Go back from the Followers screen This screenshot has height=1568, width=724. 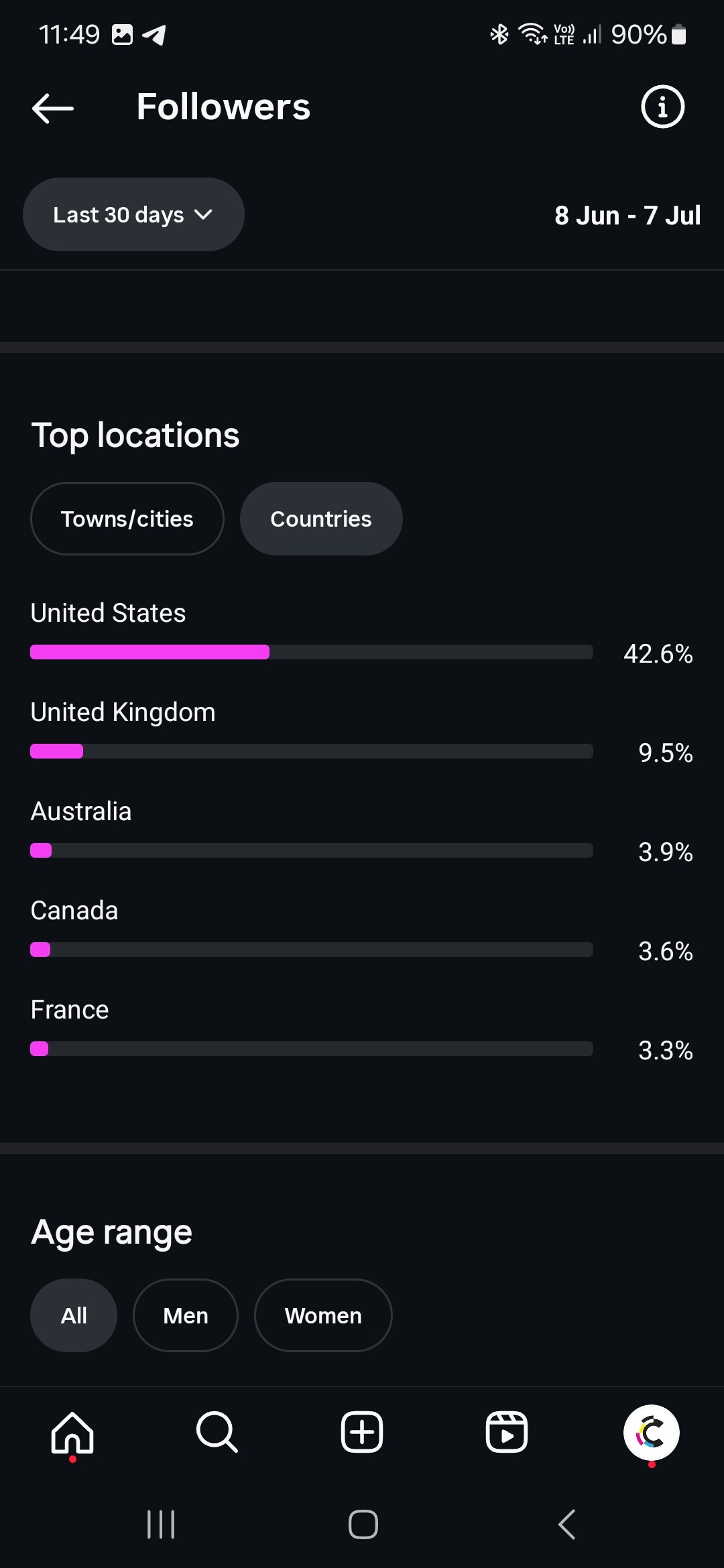[x=53, y=107]
